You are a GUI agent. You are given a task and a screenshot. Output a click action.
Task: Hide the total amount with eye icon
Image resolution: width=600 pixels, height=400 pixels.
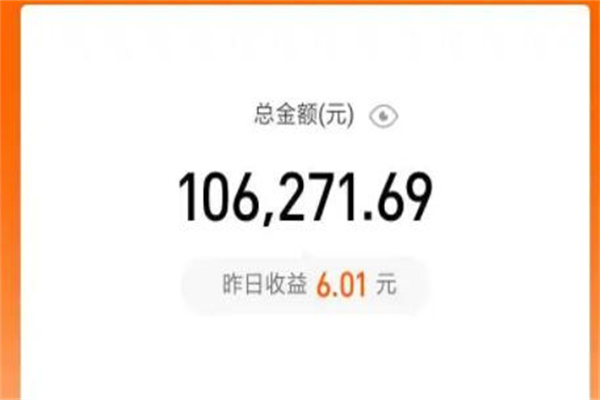[384, 117]
